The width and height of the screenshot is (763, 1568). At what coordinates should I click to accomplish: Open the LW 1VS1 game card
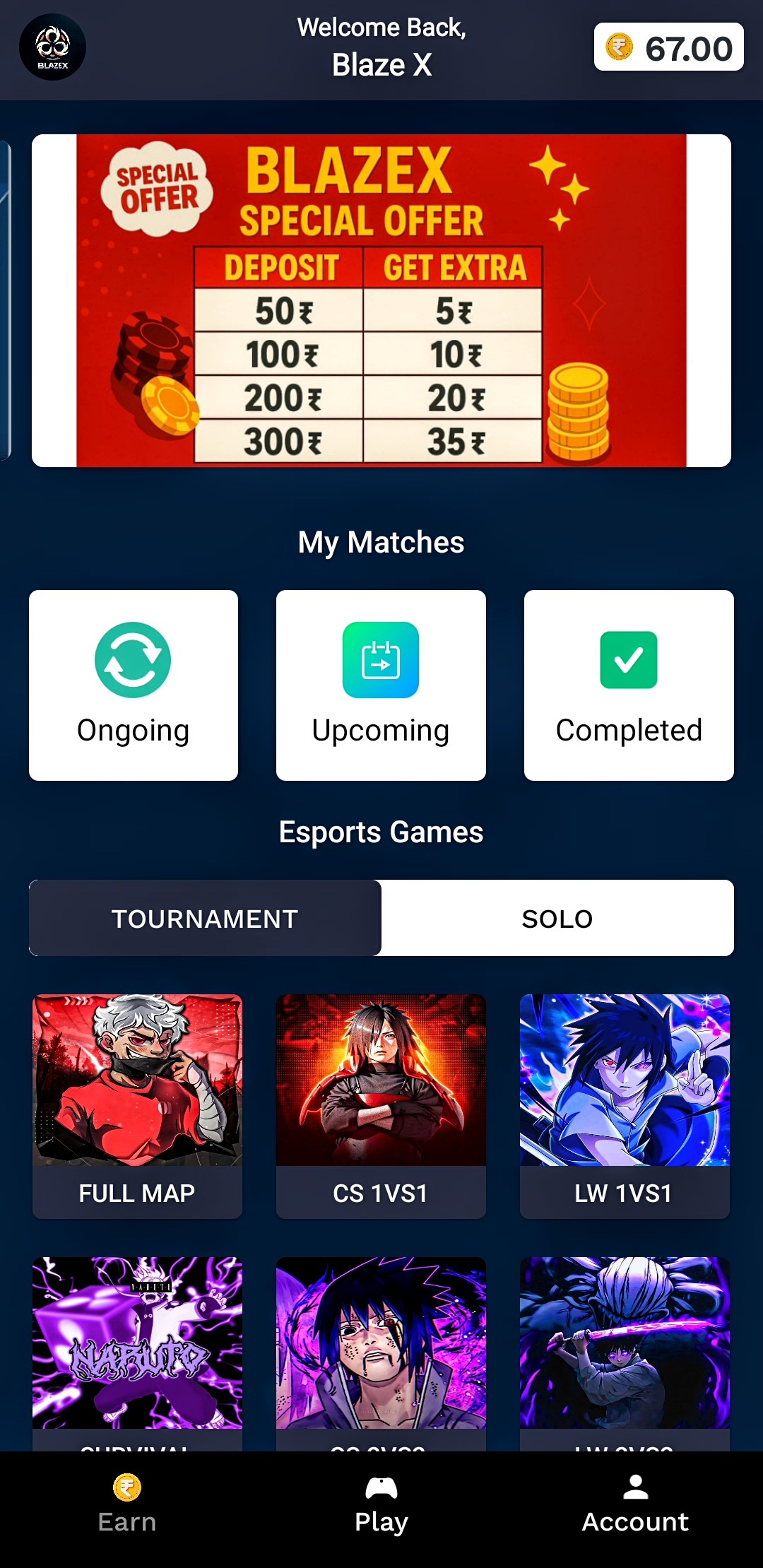click(625, 1106)
